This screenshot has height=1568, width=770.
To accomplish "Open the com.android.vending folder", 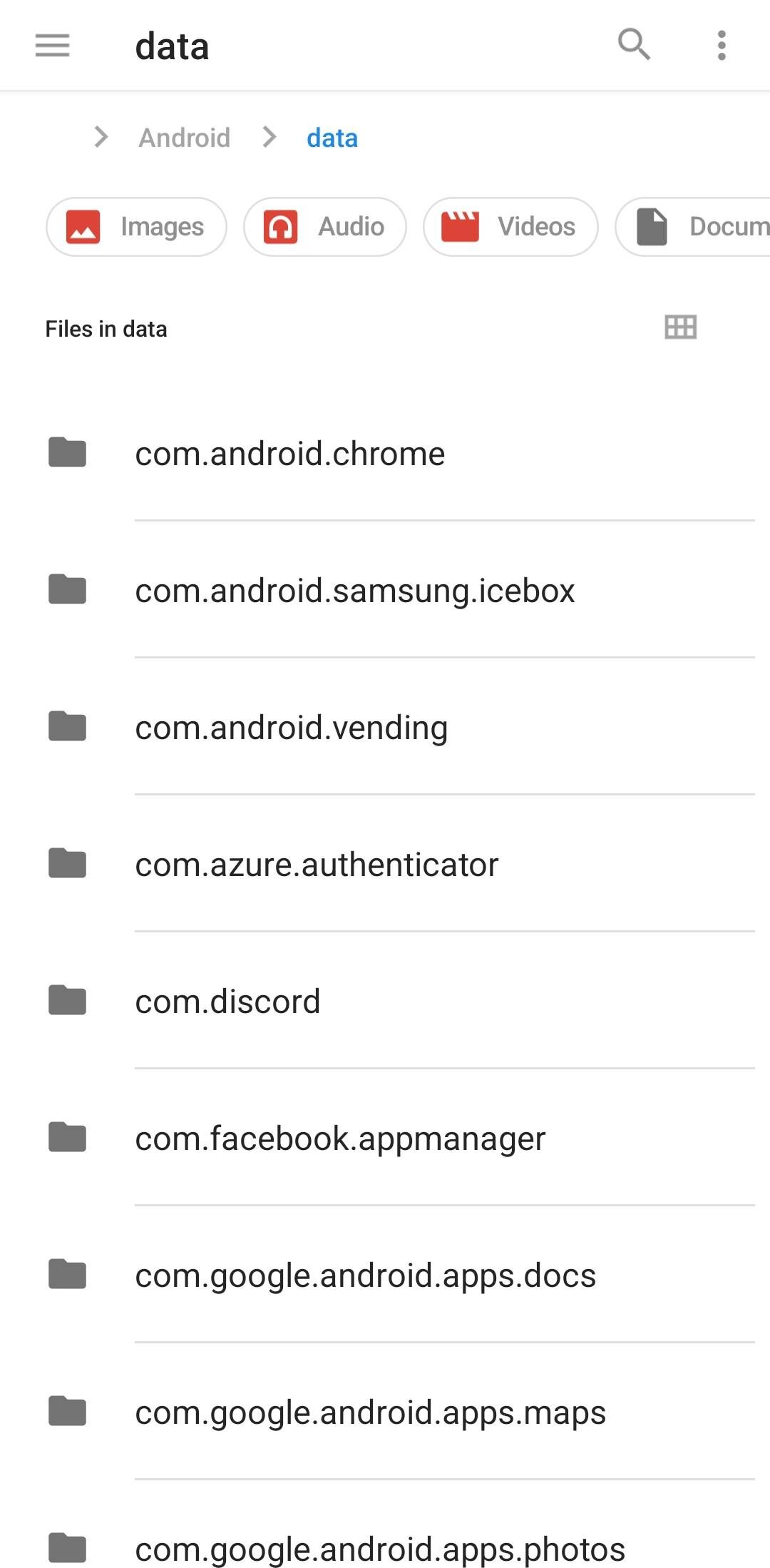I will (x=291, y=728).
